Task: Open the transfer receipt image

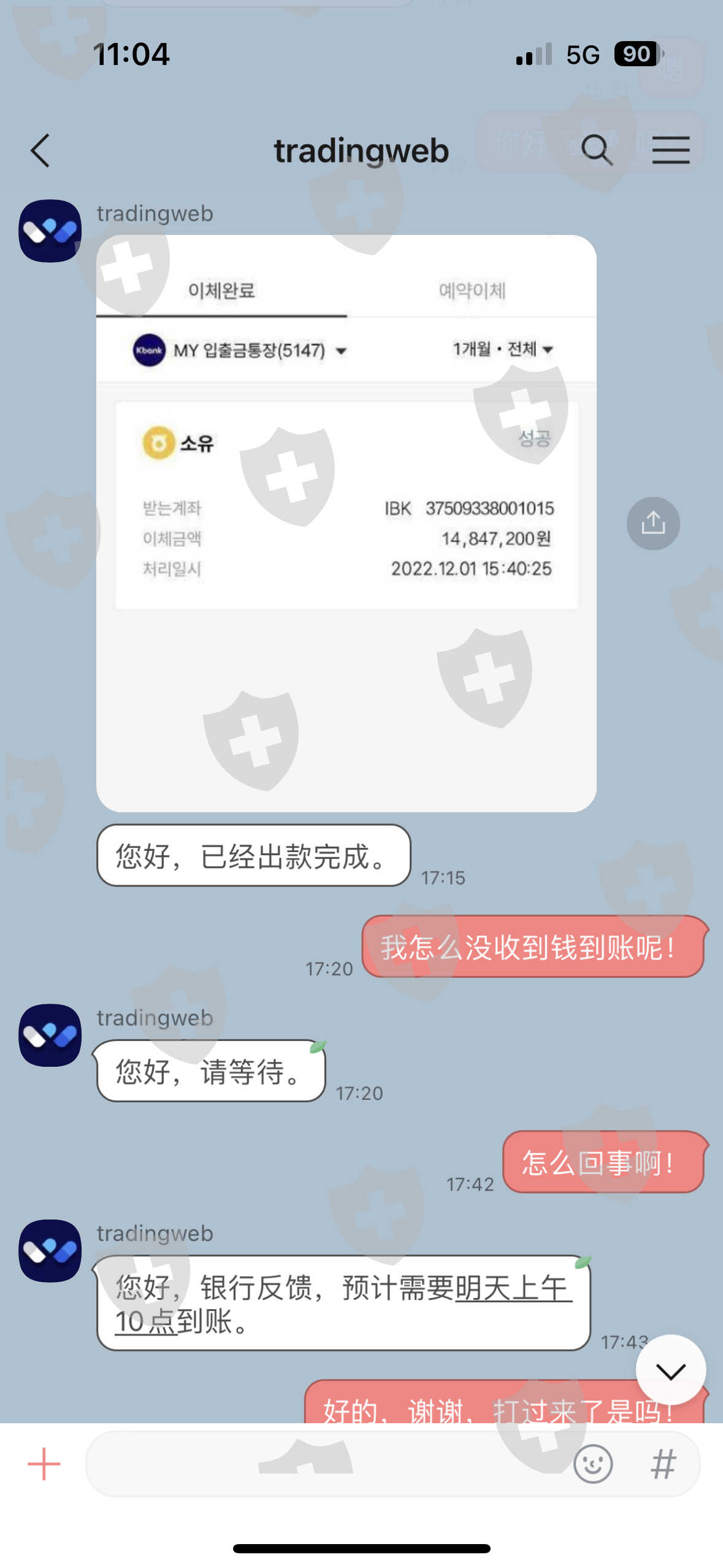Action: pyautogui.click(x=346, y=523)
